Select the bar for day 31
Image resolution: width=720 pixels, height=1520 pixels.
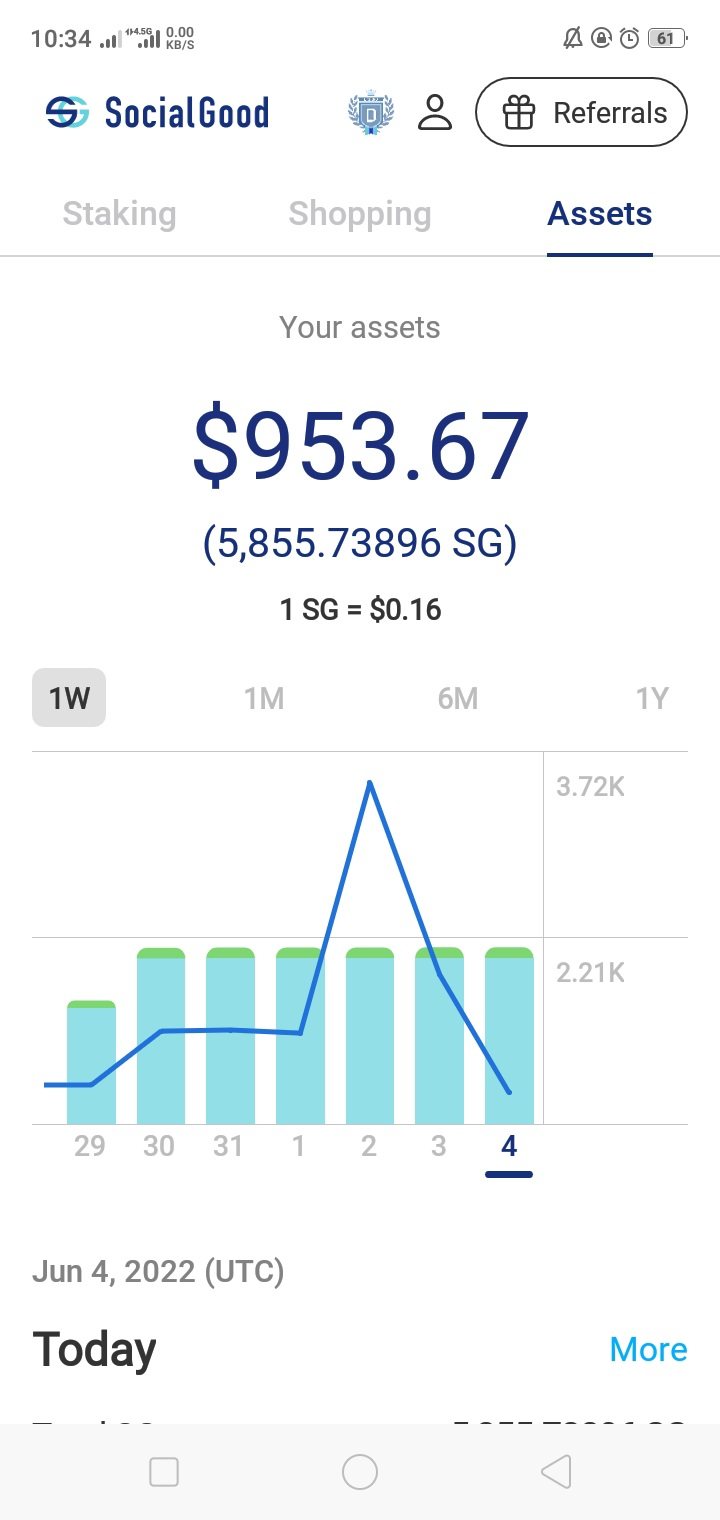(x=230, y=1036)
